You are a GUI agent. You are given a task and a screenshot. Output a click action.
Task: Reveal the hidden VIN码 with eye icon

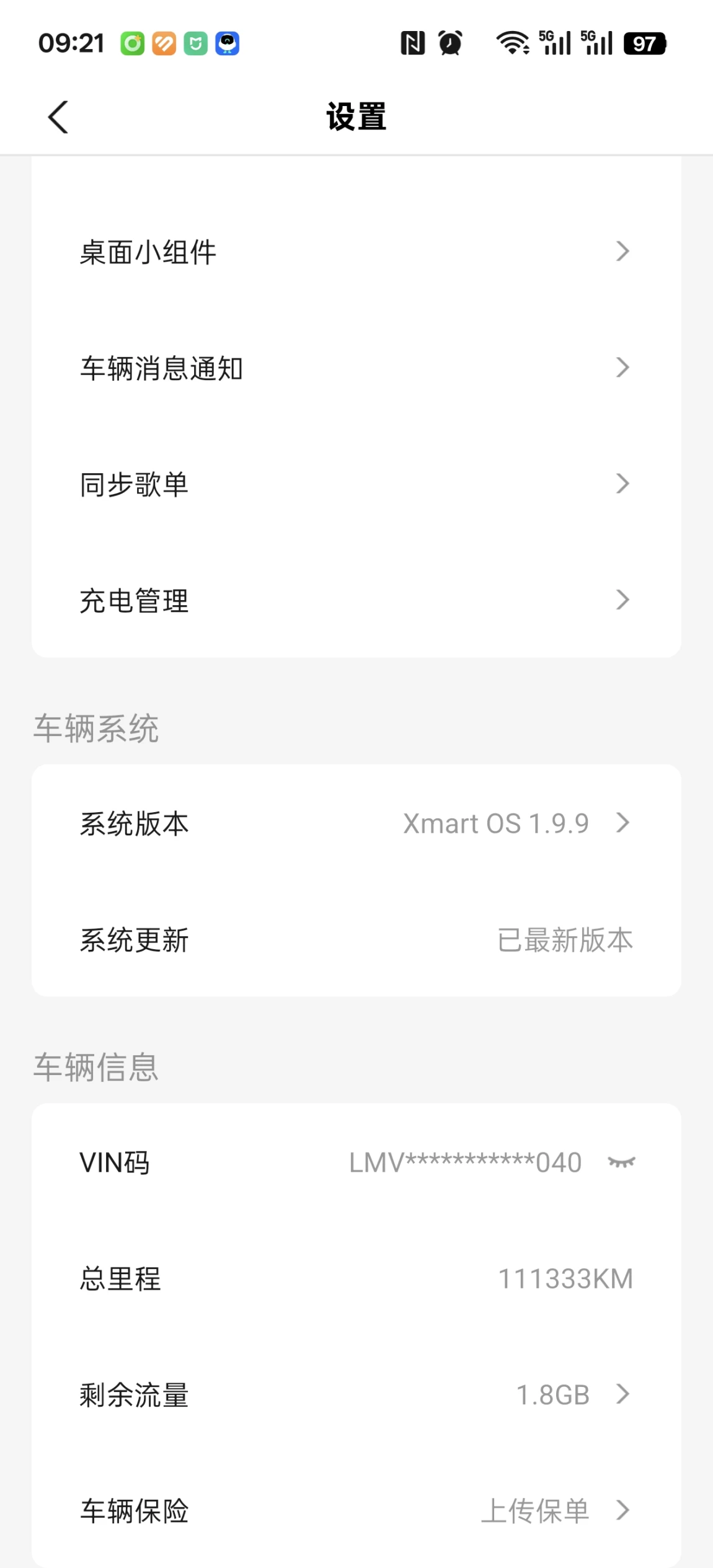[621, 1163]
